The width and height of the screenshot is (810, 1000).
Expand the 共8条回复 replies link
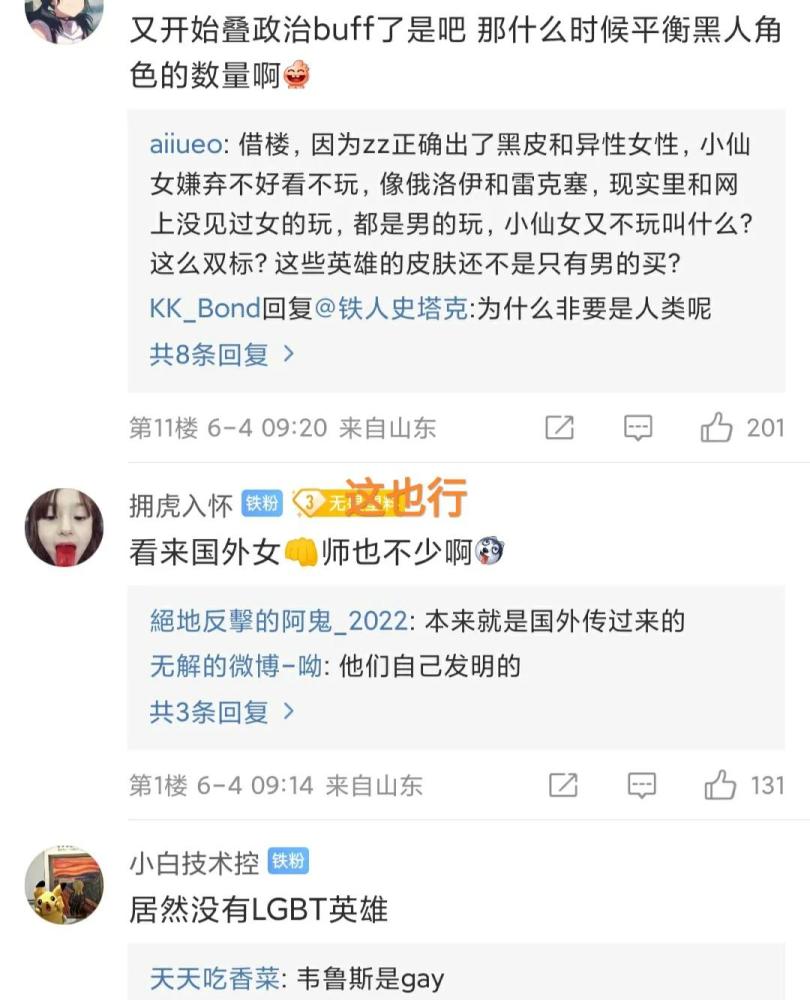pos(222,354)
